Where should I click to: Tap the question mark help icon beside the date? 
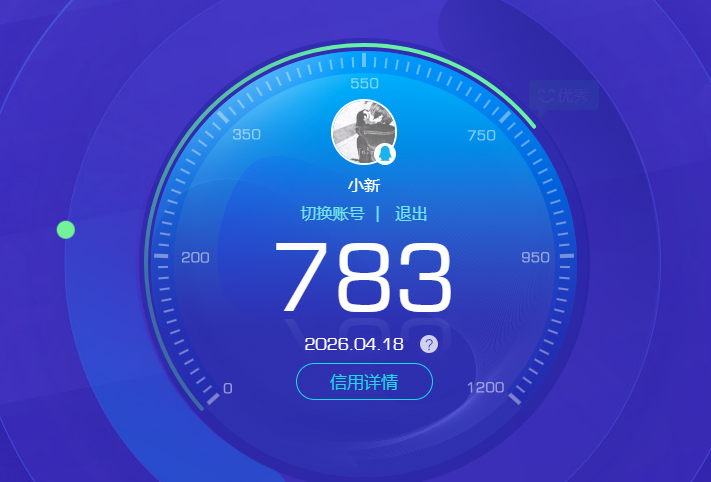click(429, 344)
